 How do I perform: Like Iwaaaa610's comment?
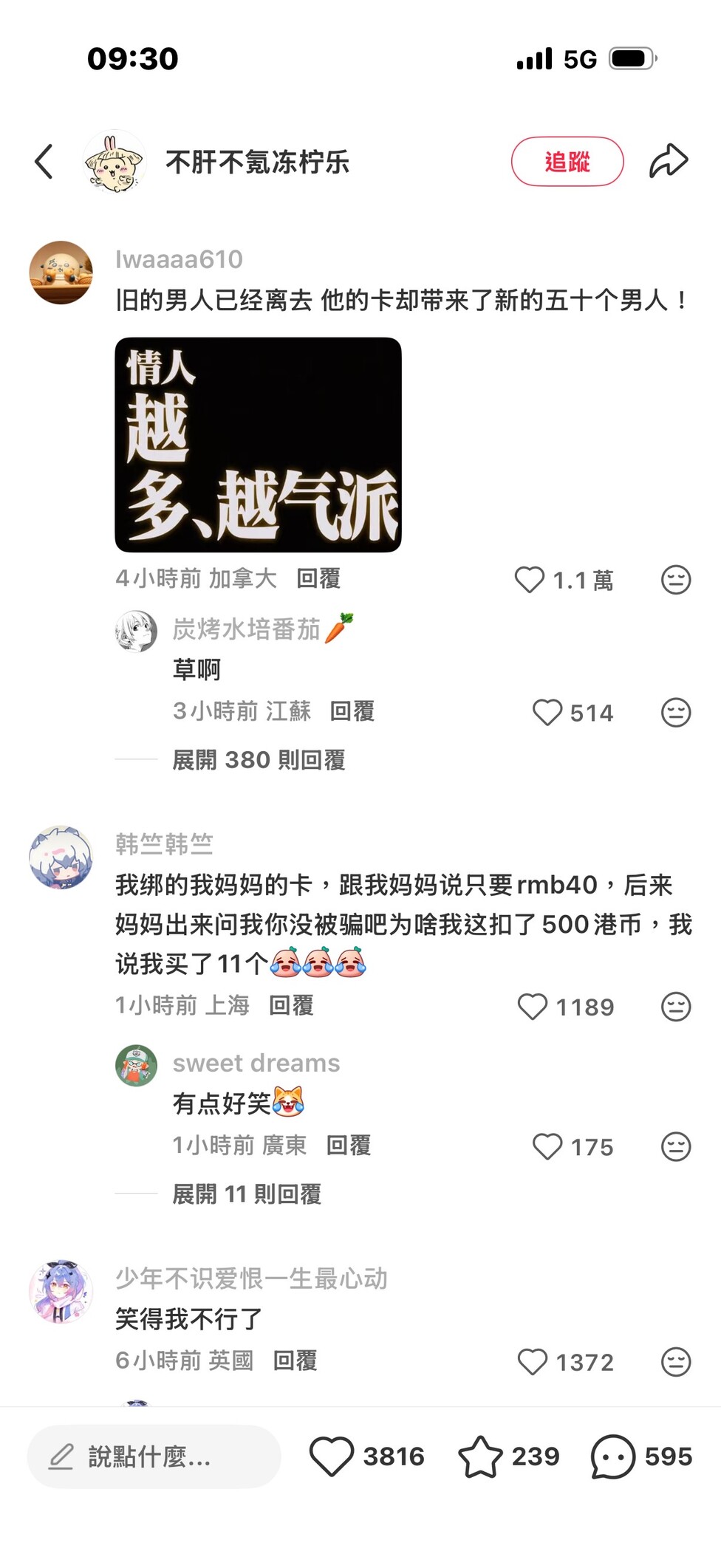tap(530, 580)
